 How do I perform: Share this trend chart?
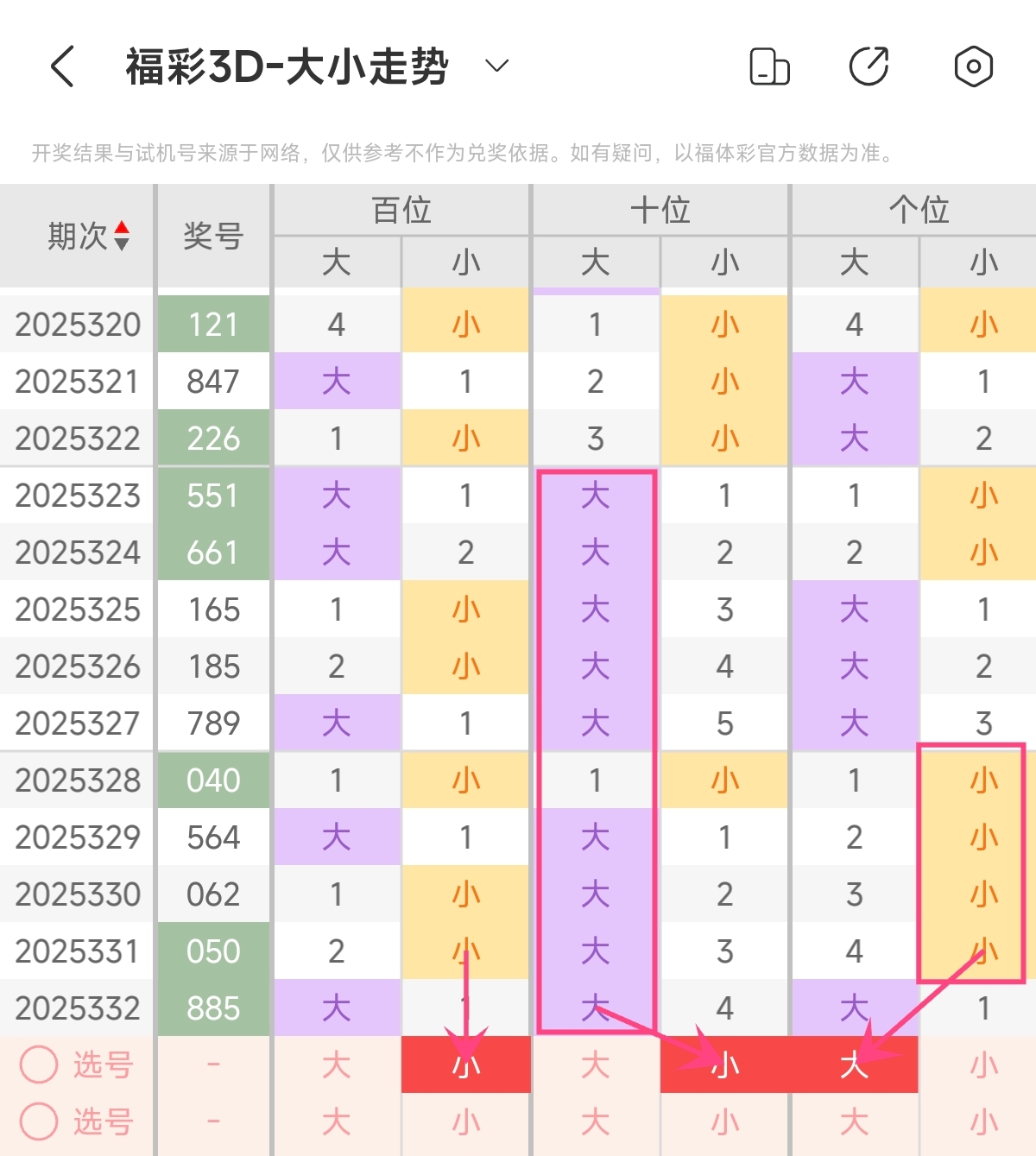(x=869, y=67)
